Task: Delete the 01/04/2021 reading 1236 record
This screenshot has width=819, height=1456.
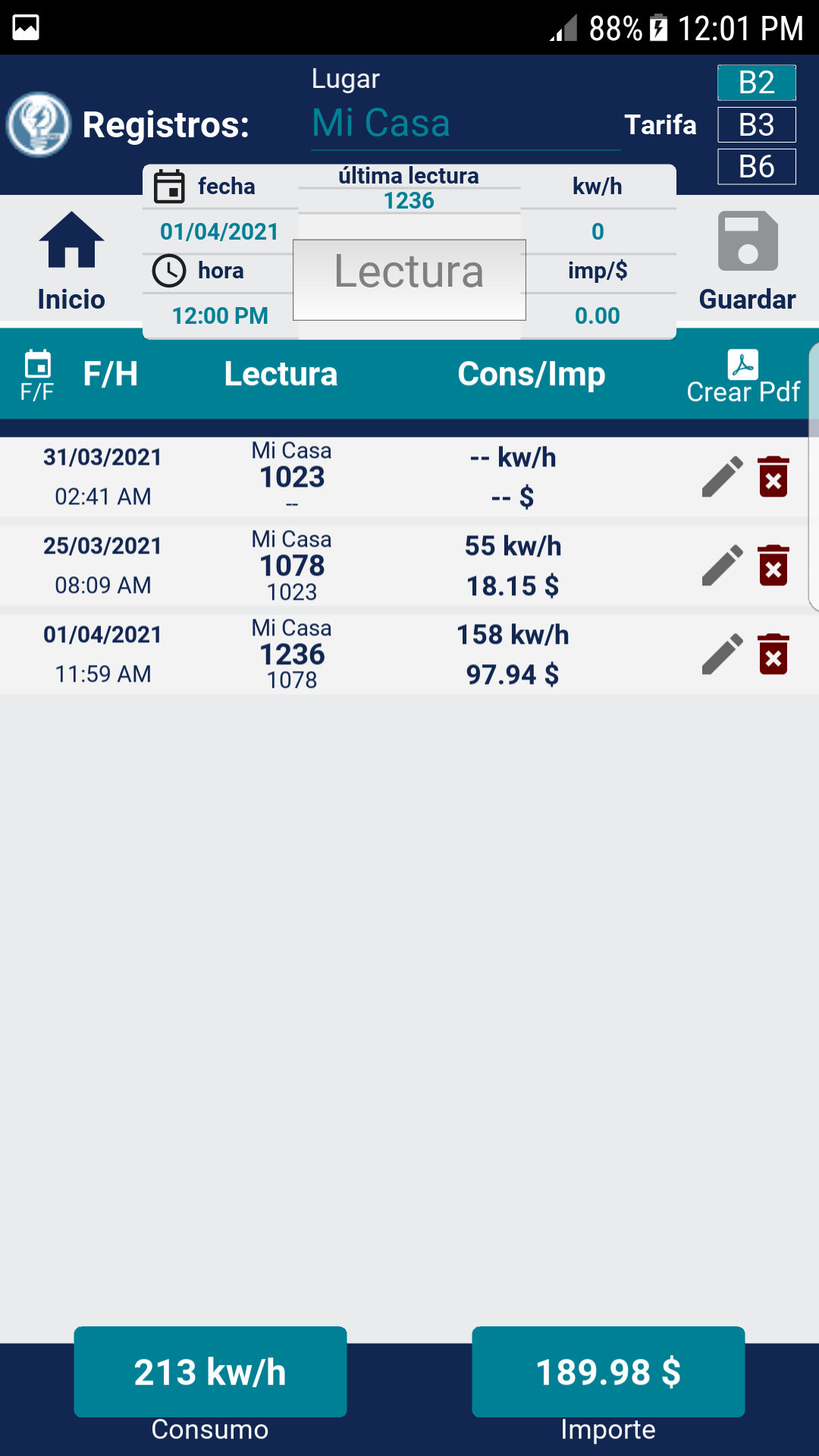Action: coord(773,654)
